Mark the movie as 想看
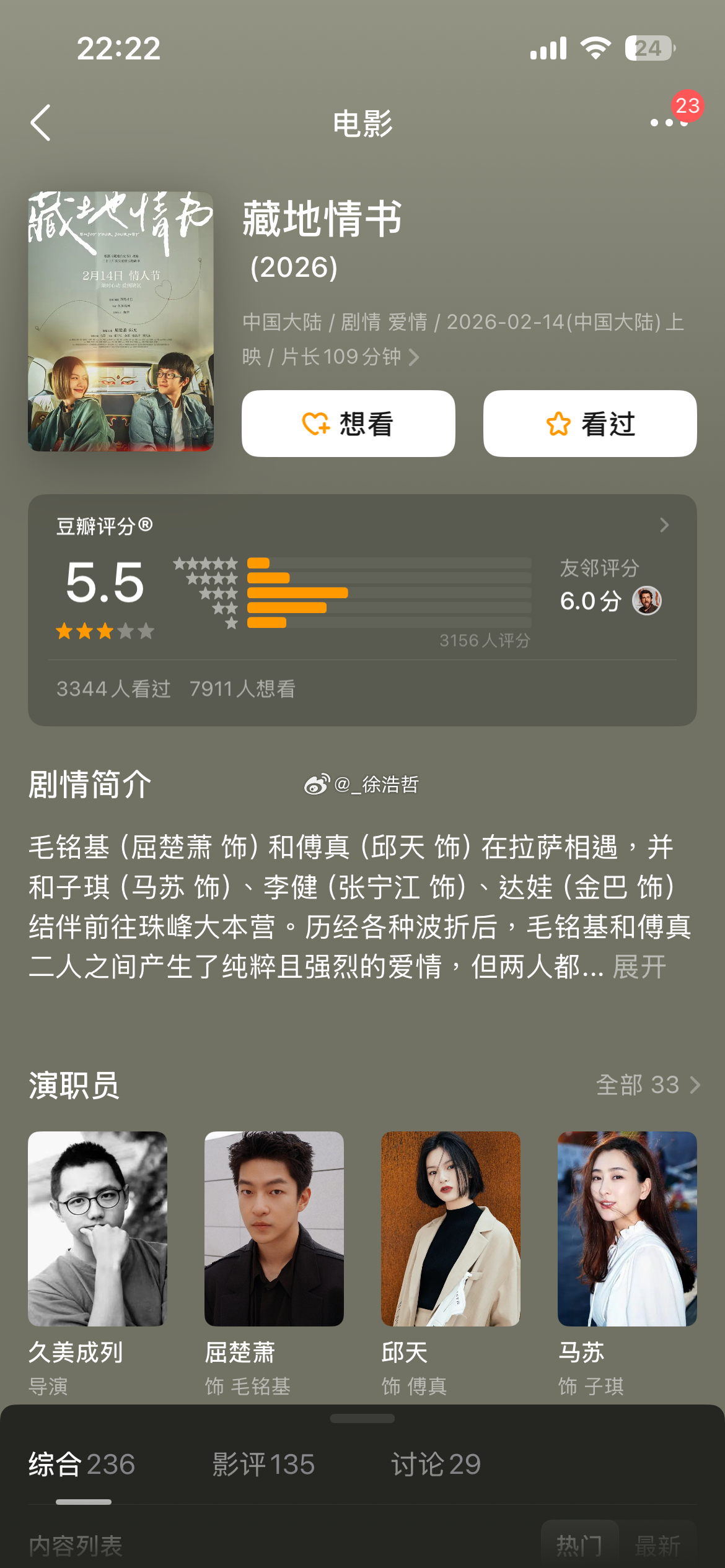The width and height of the screenshot is (725, 1568). [x=348, y=424]
